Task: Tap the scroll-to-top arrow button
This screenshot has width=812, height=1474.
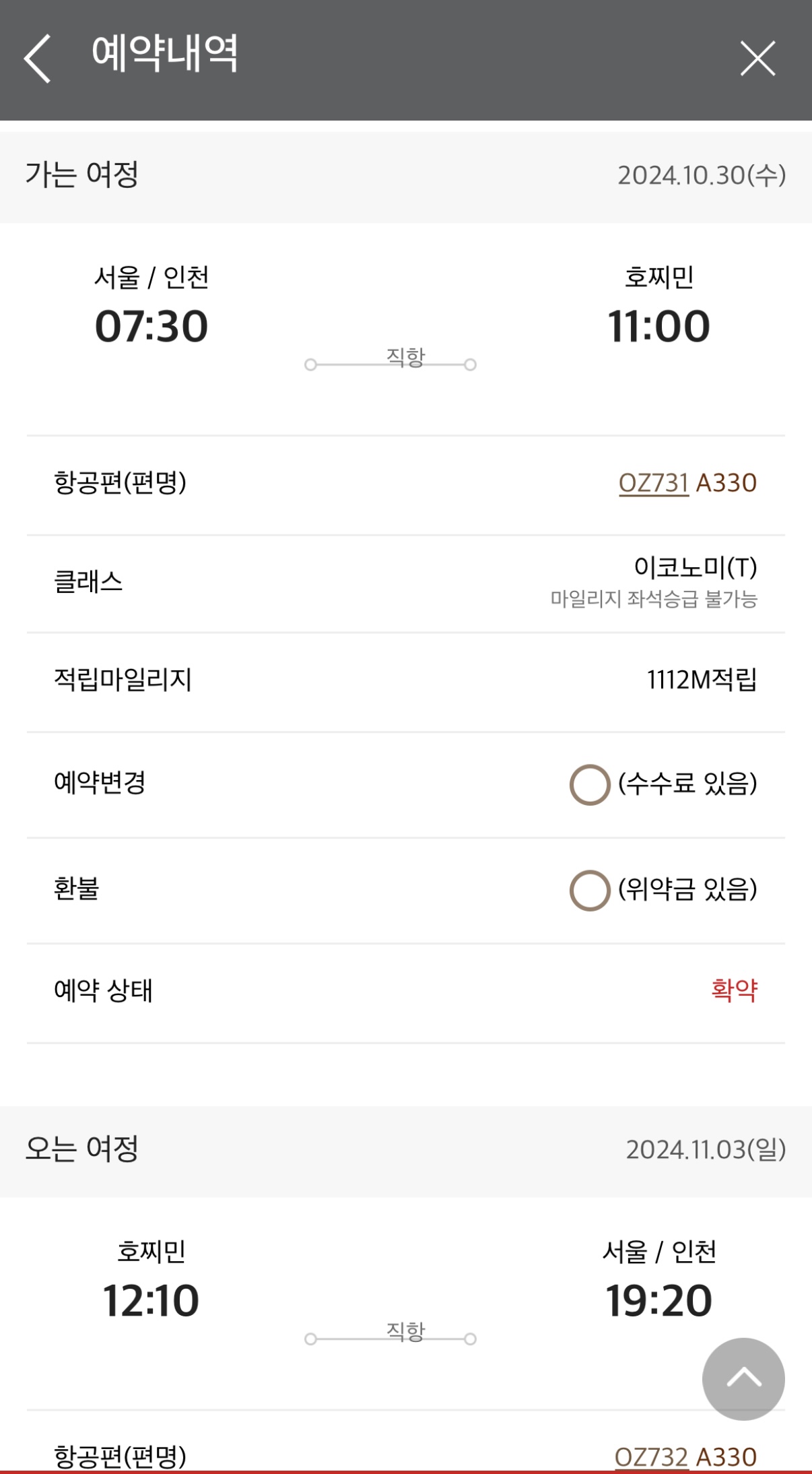Action: pos(743,1379)
